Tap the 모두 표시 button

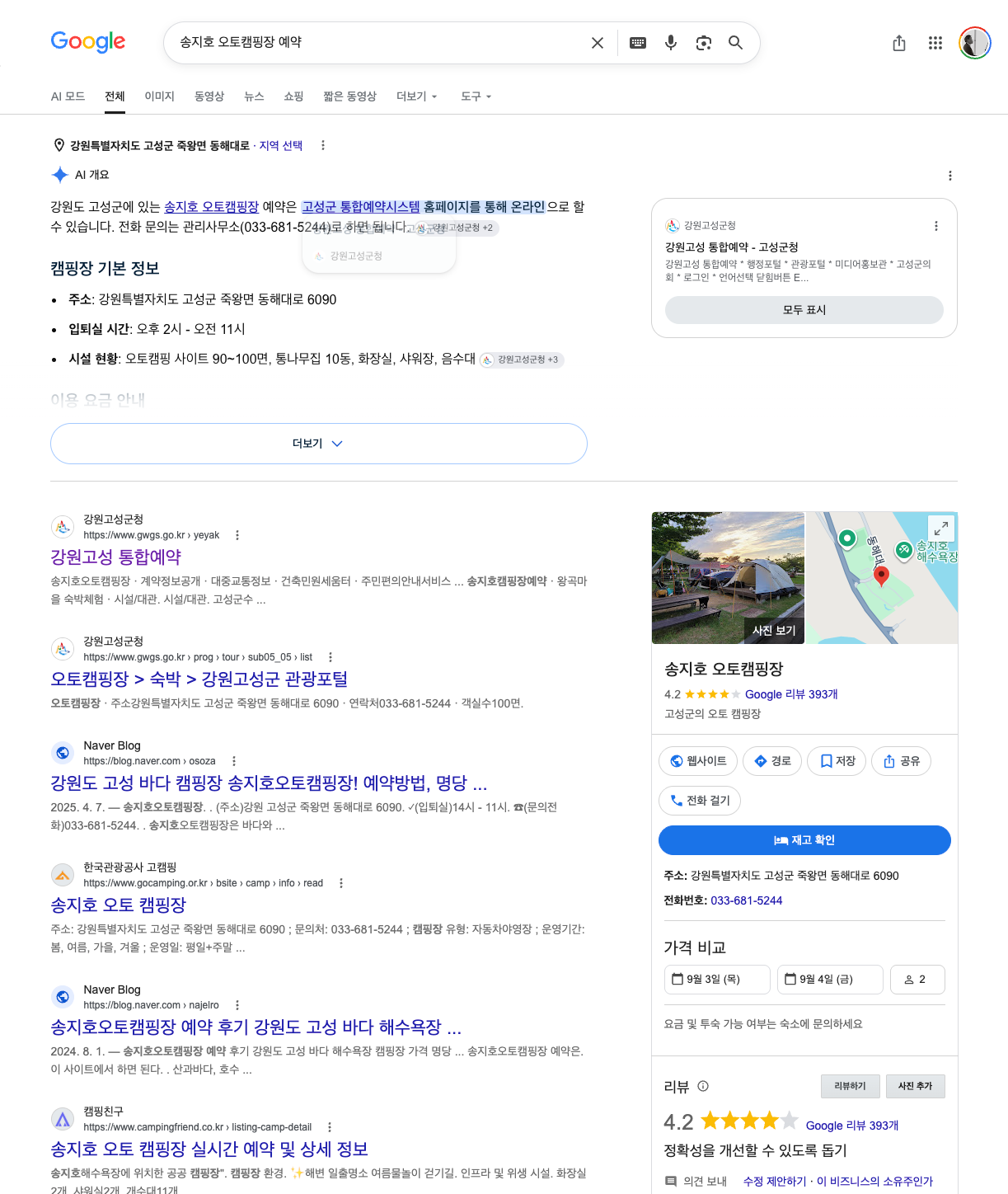pyautogui.click(x=804, y=310)
